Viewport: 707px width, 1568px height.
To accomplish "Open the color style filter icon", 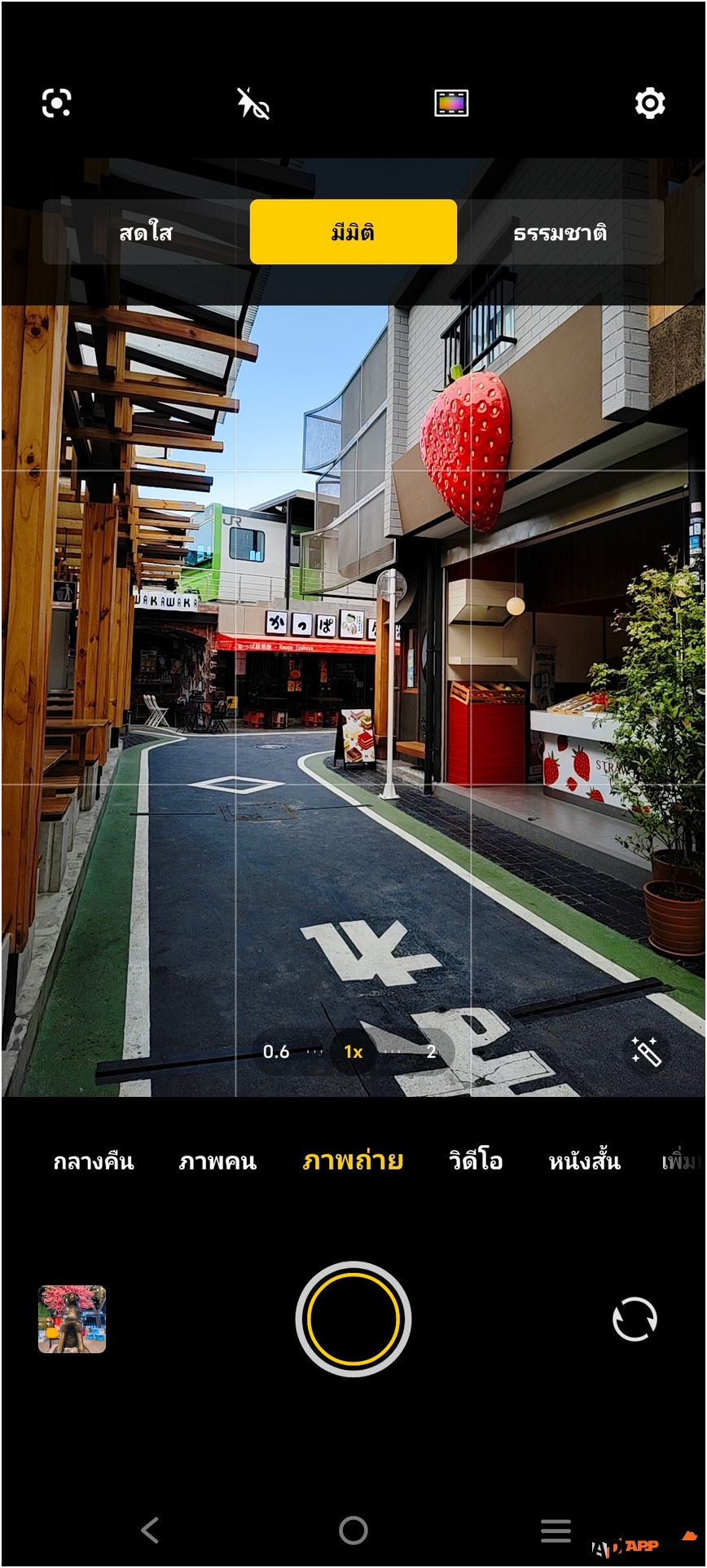I will pos(451,104).
